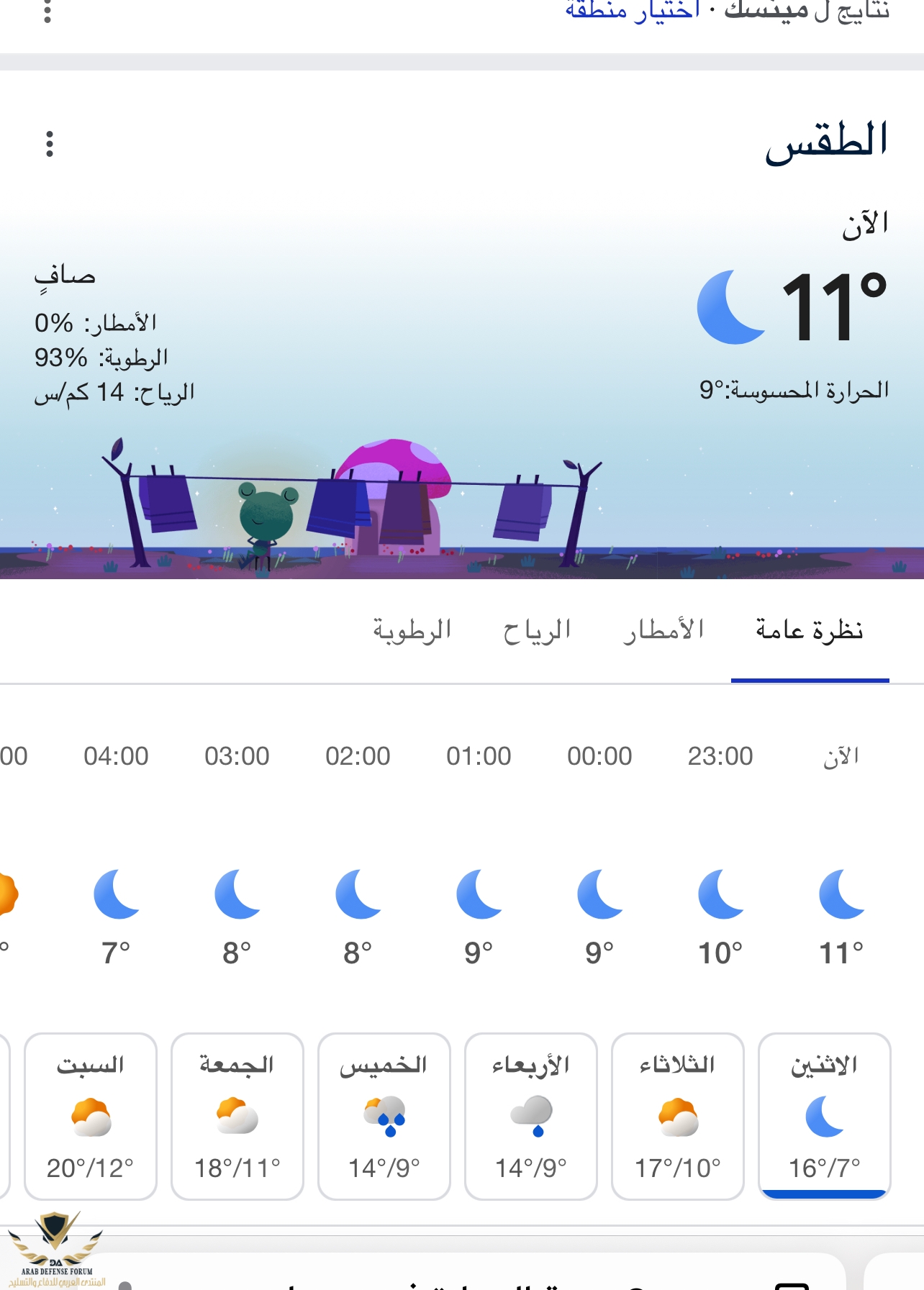Tap the 'اختيار منطقة' link
924x1290 pixels.
click(633, 10)
